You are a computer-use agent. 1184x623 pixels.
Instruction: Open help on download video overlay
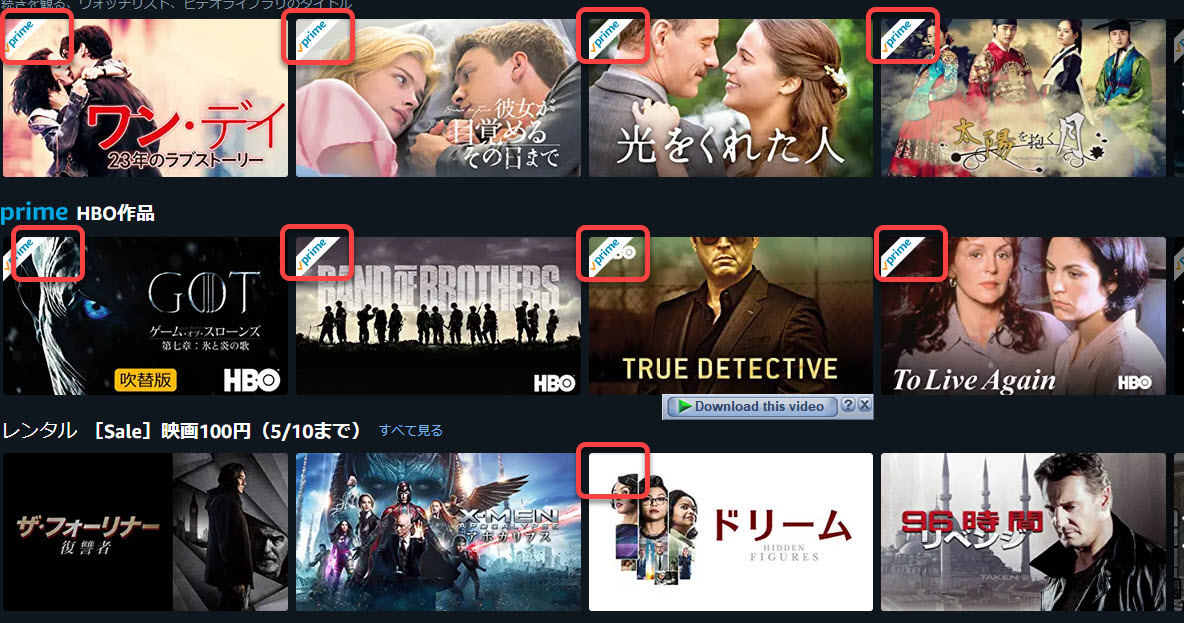coord(848,405)
